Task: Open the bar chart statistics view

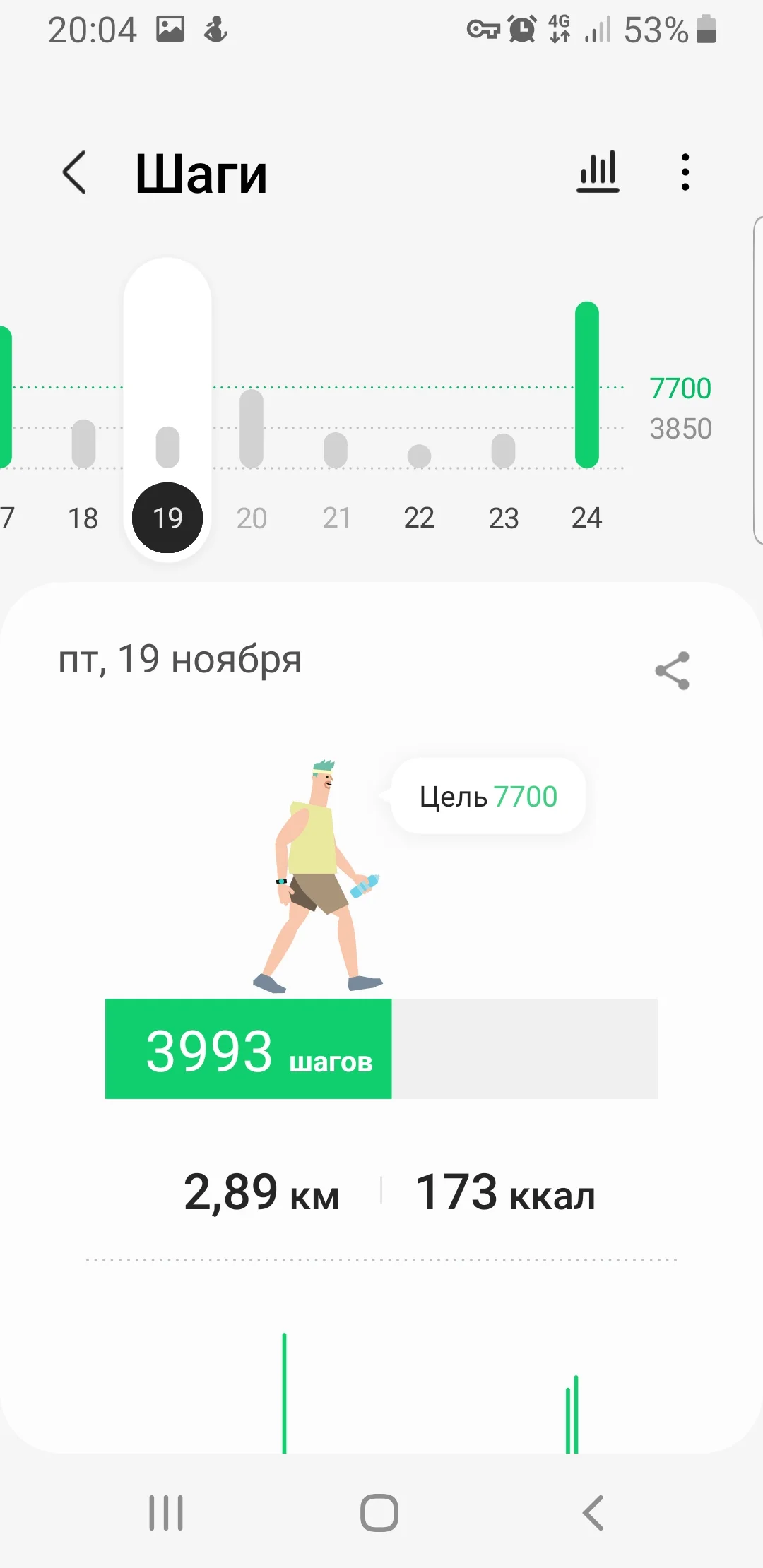Action: point(597,172)
